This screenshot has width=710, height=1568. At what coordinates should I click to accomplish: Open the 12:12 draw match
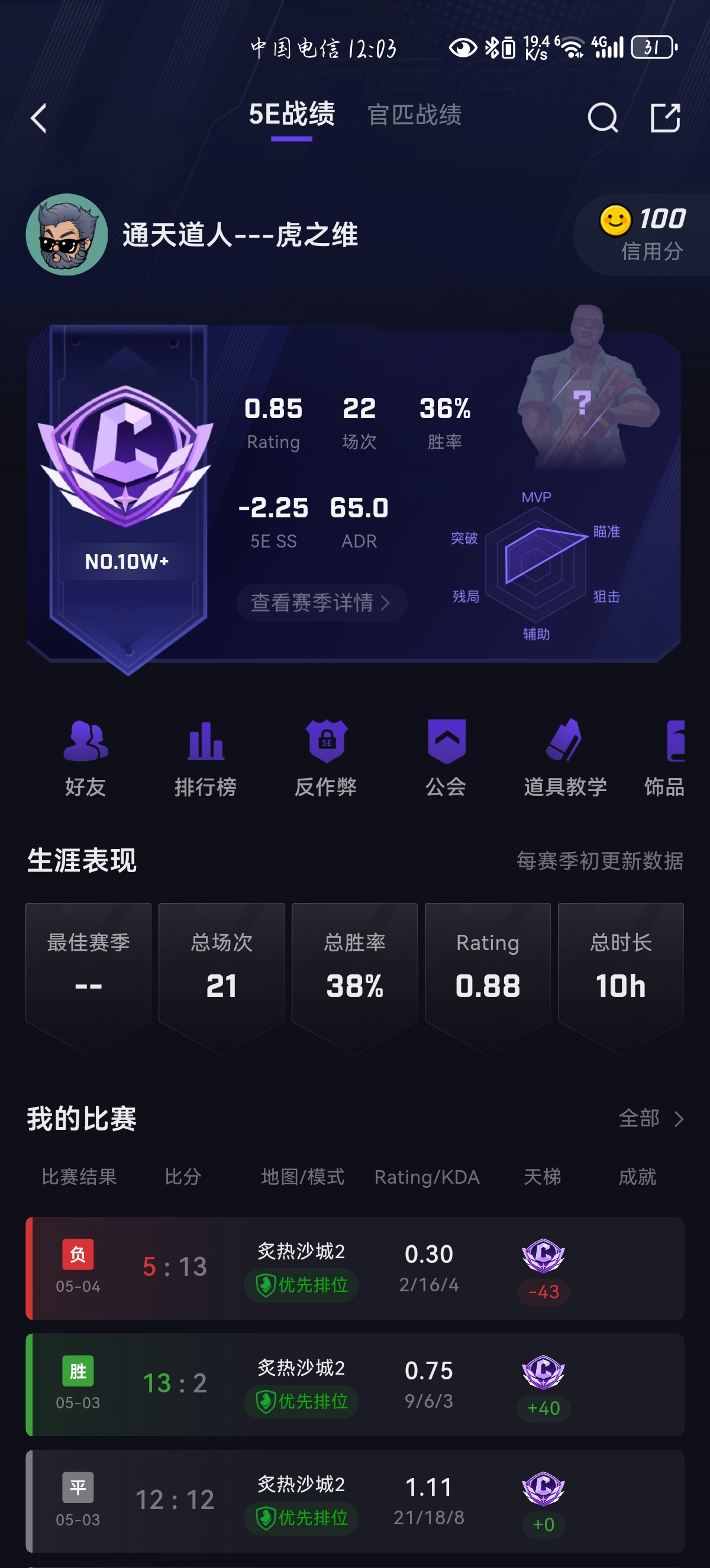click(x=355, y=1501)
